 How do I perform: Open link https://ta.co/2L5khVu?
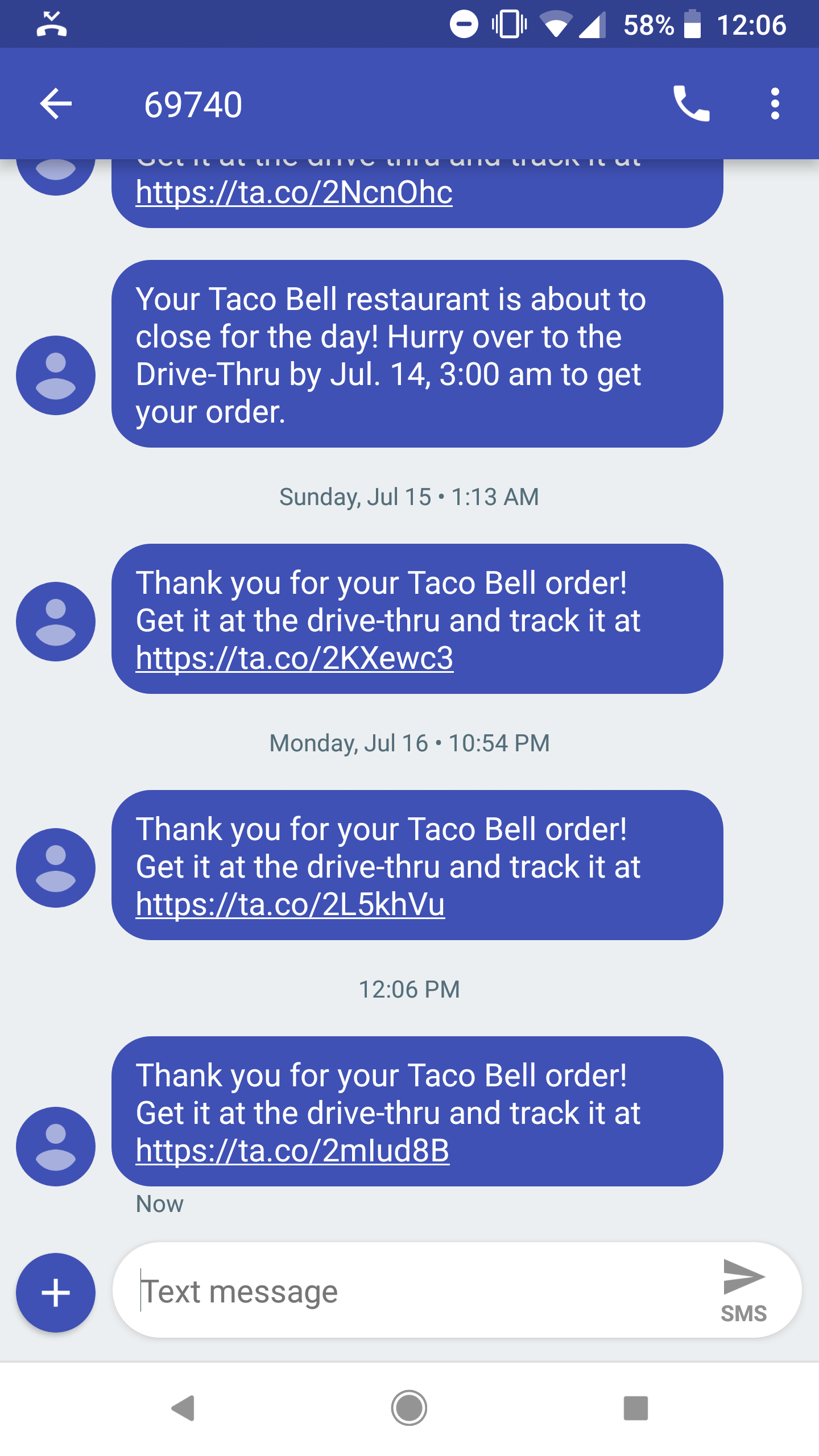tap(290, 904)
